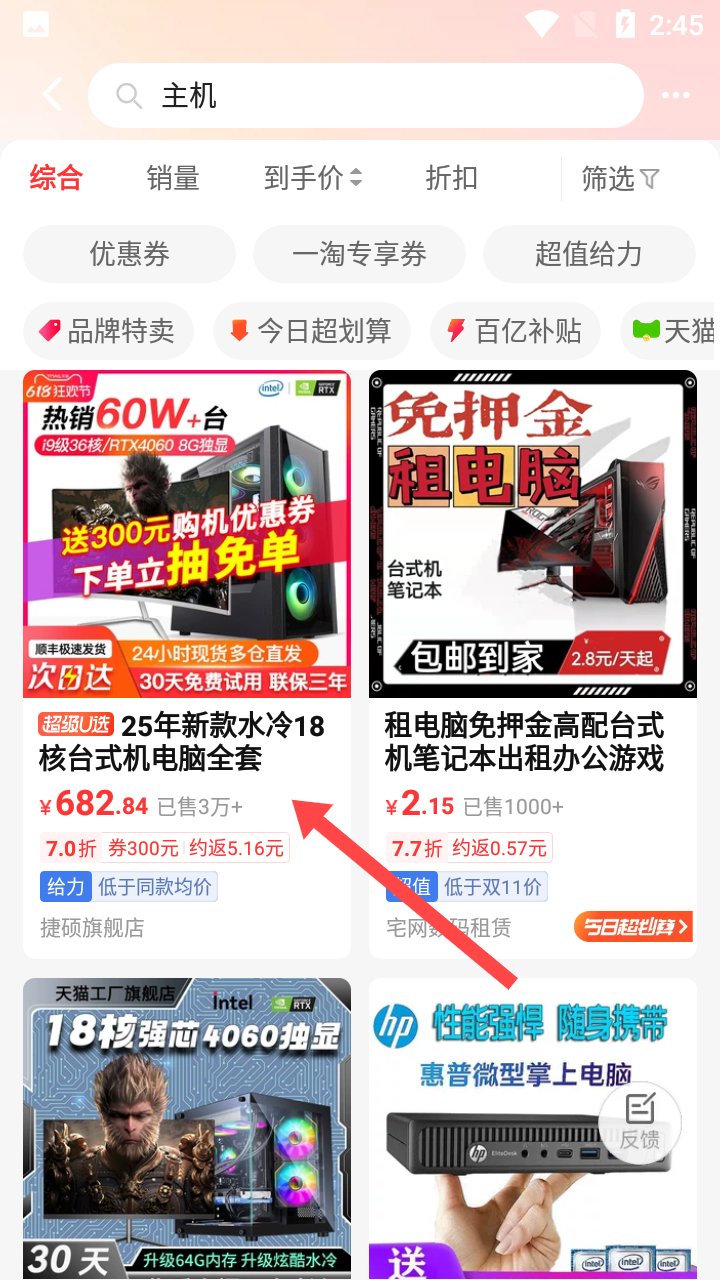Sort results by 到手价
This screenshot has width=720, height=1280.
point(312,179)
